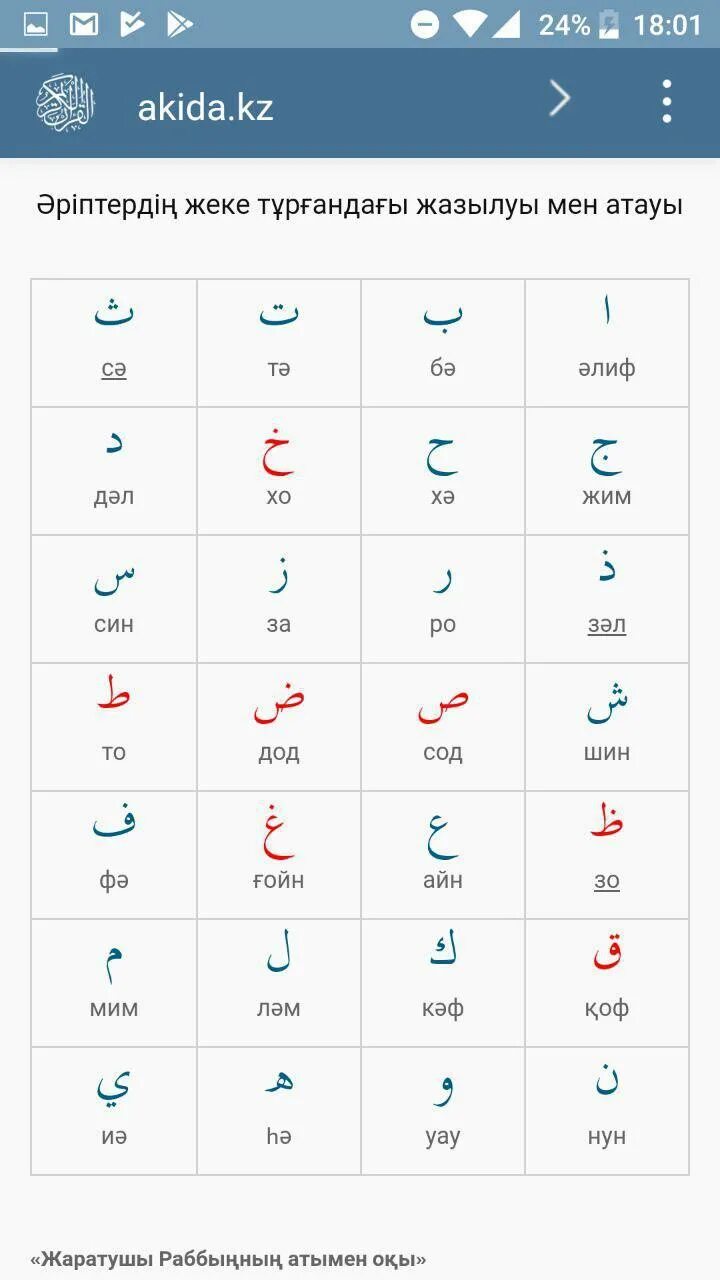Go to the next lesson page arrow
720x1280 pixels.
pyautogui.click(x=560, y=98)
